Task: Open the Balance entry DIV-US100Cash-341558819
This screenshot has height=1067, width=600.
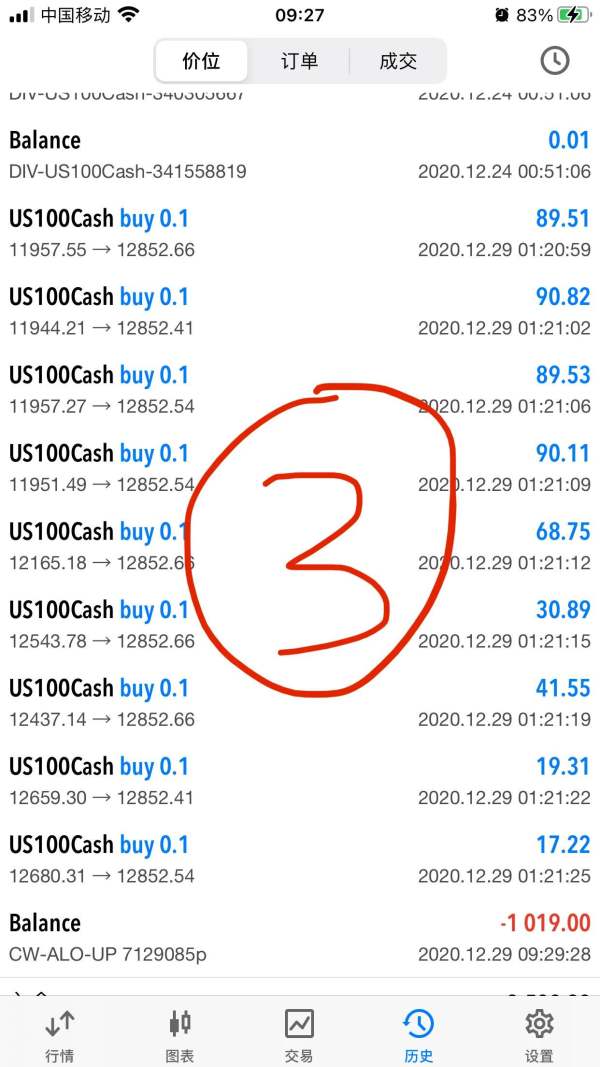Action: (300, 155)
